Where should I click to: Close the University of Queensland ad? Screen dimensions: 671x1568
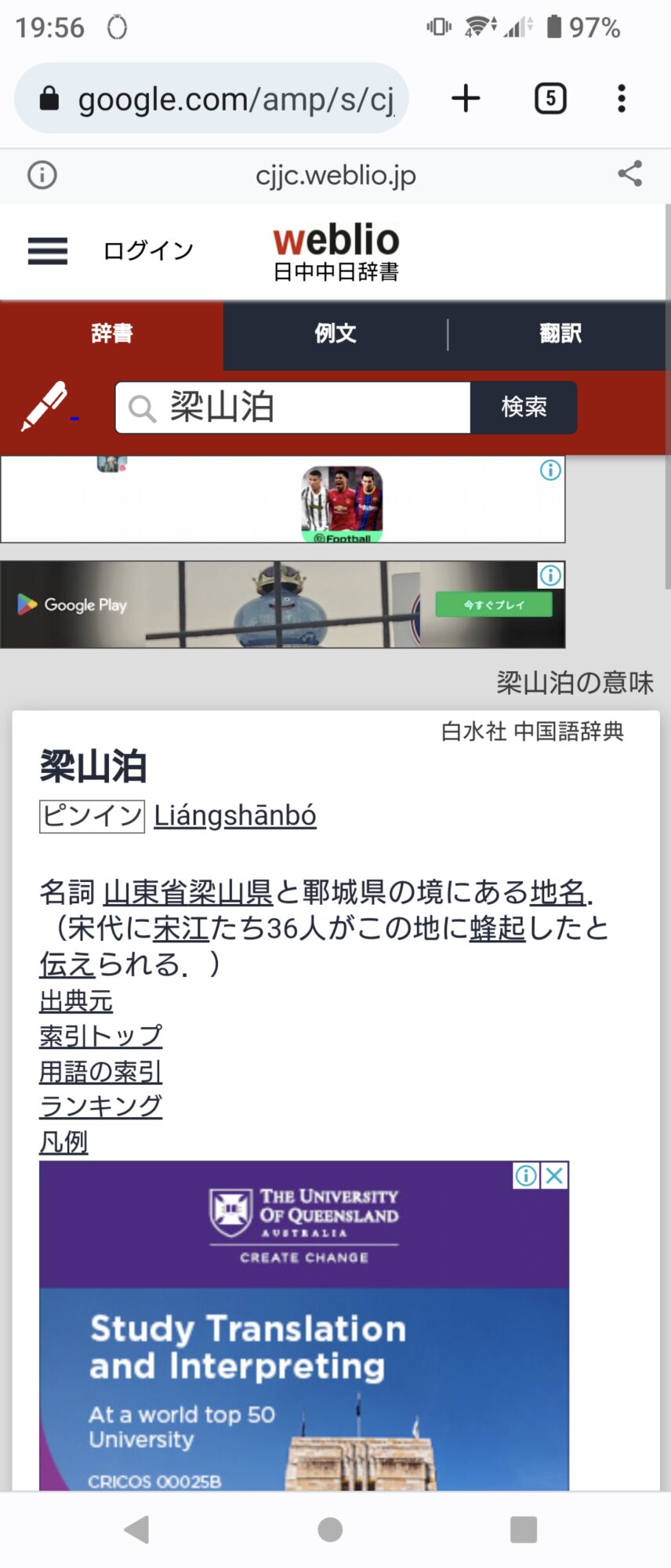pyautogui.click(x=555, y=1175)
